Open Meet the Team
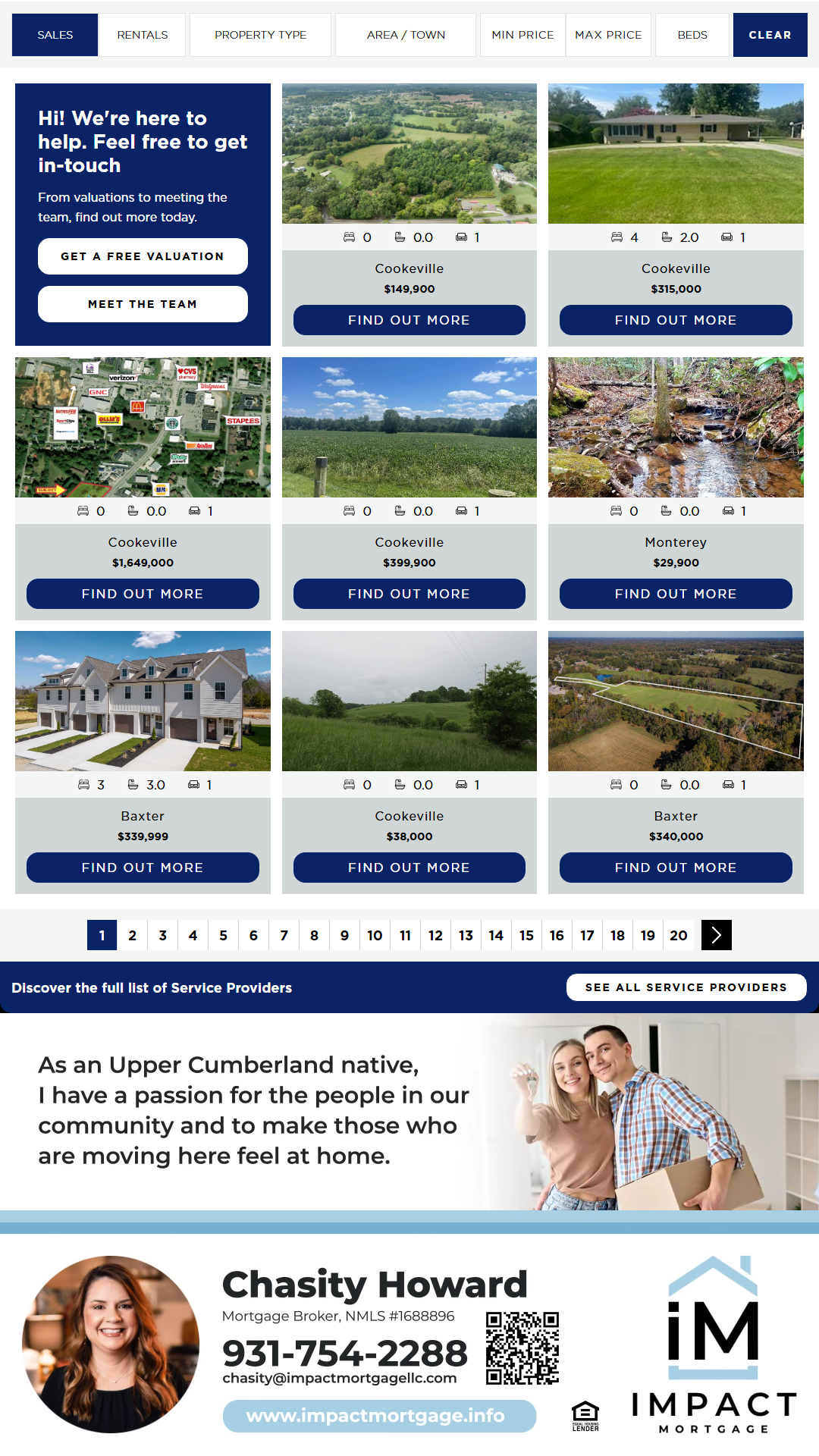The image size is (819, 1456). point(143,304)
